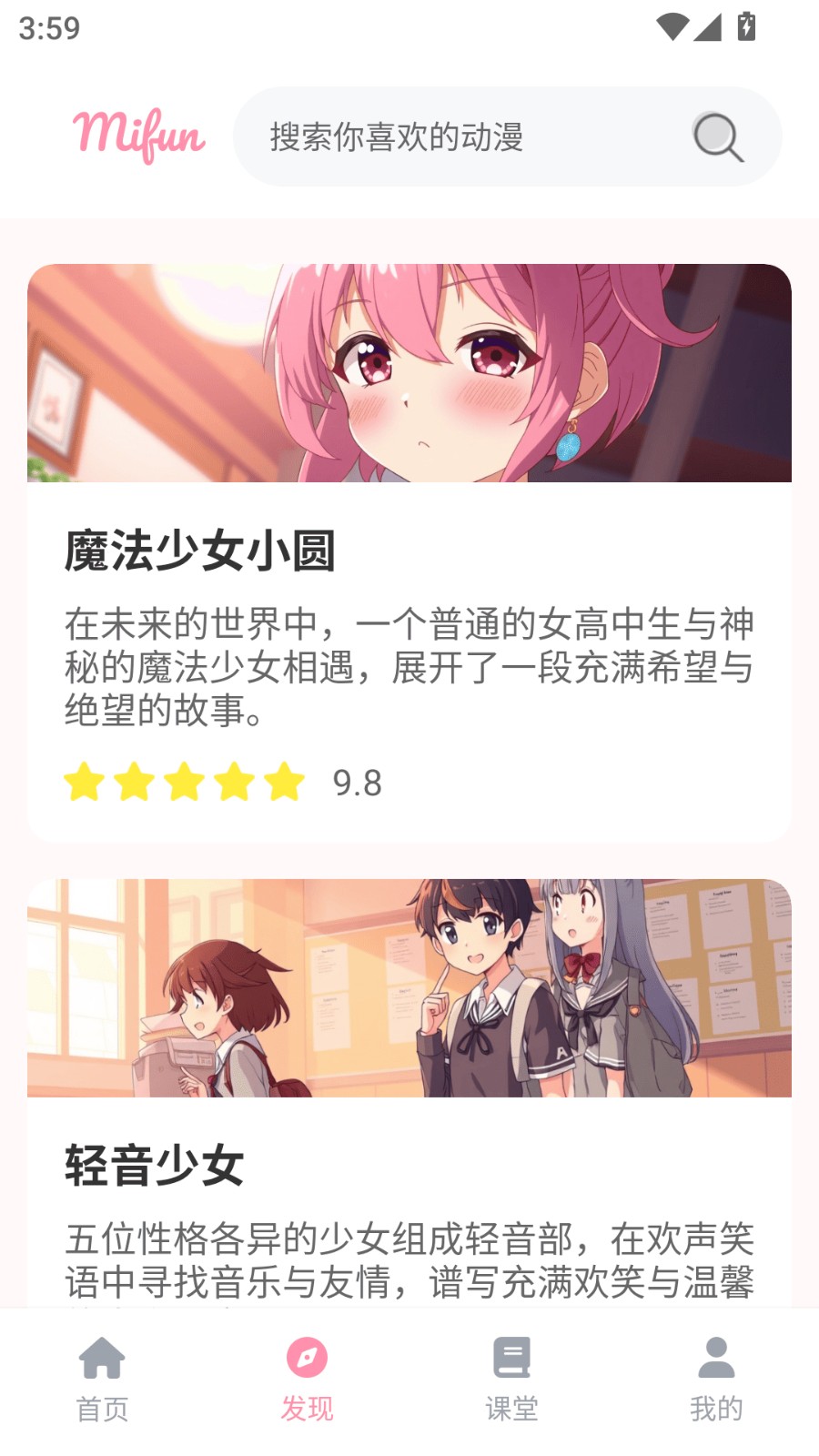
Task: Click the Mifun logo
Action: coord(140,136)
